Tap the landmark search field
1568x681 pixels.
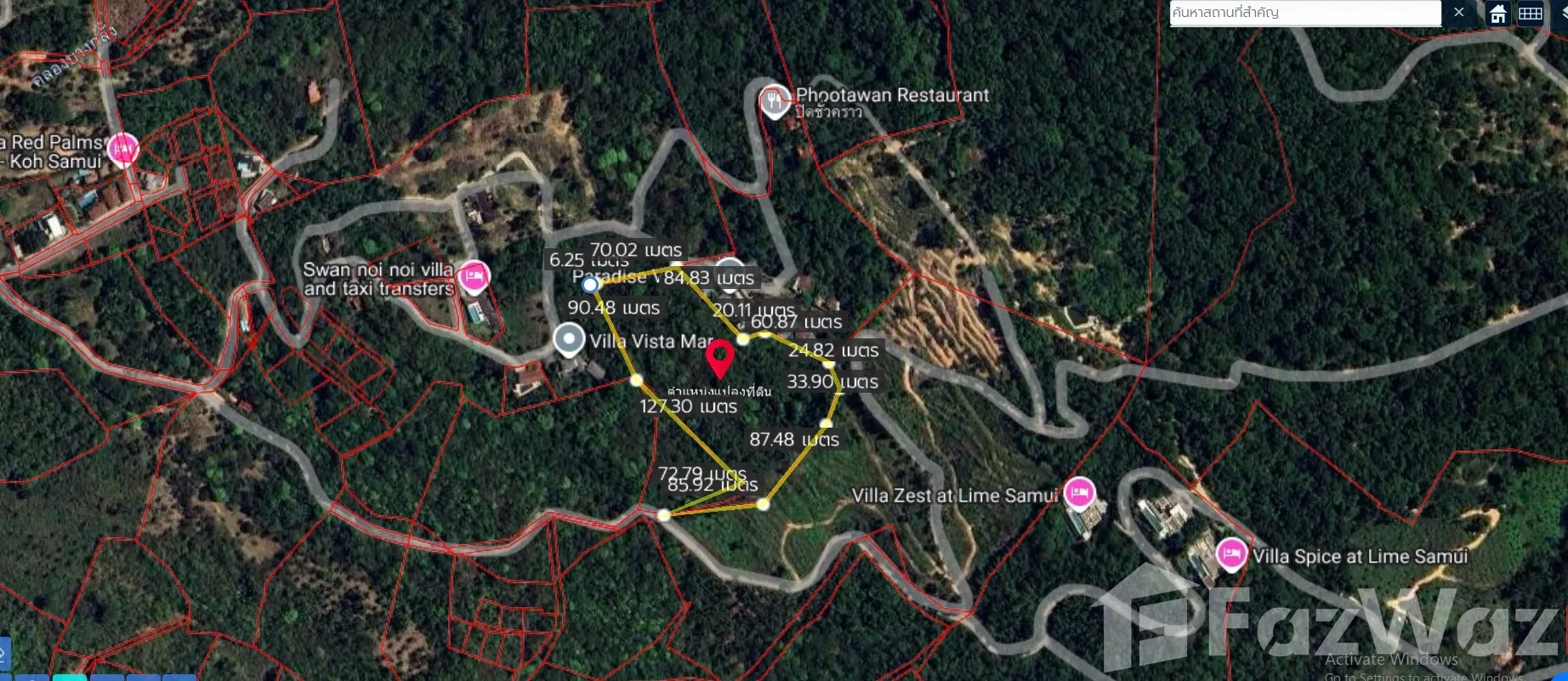(1304, 13)
